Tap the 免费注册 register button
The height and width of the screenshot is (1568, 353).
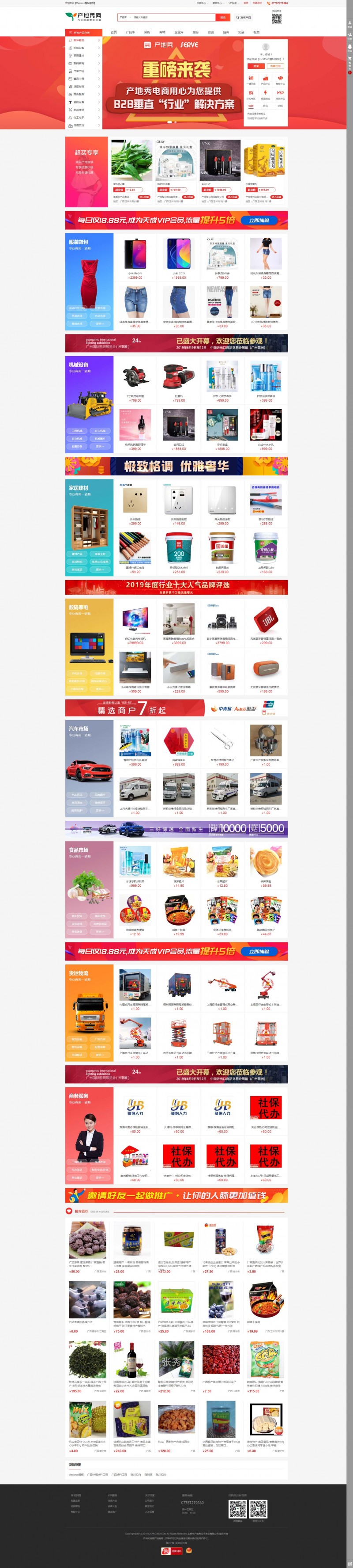tap(275, 66)
